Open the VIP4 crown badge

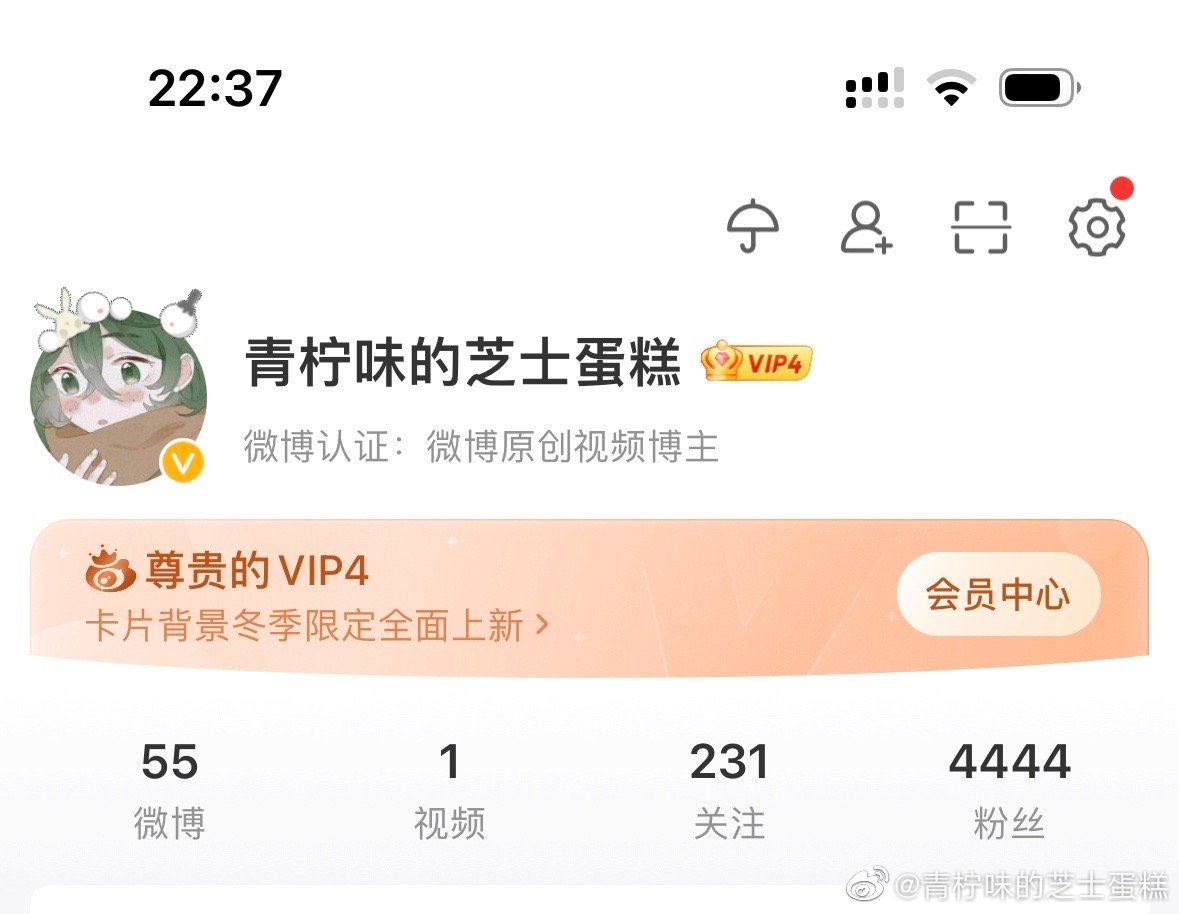point(757,362)
